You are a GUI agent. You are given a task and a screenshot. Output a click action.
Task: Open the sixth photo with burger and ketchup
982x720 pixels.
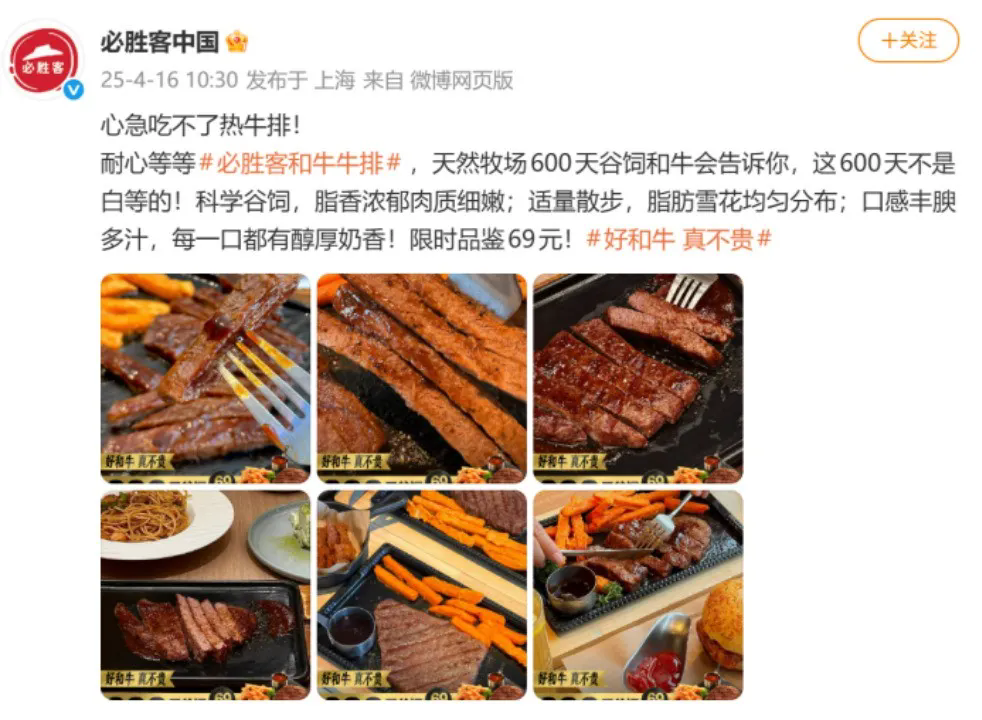point(638,594)
